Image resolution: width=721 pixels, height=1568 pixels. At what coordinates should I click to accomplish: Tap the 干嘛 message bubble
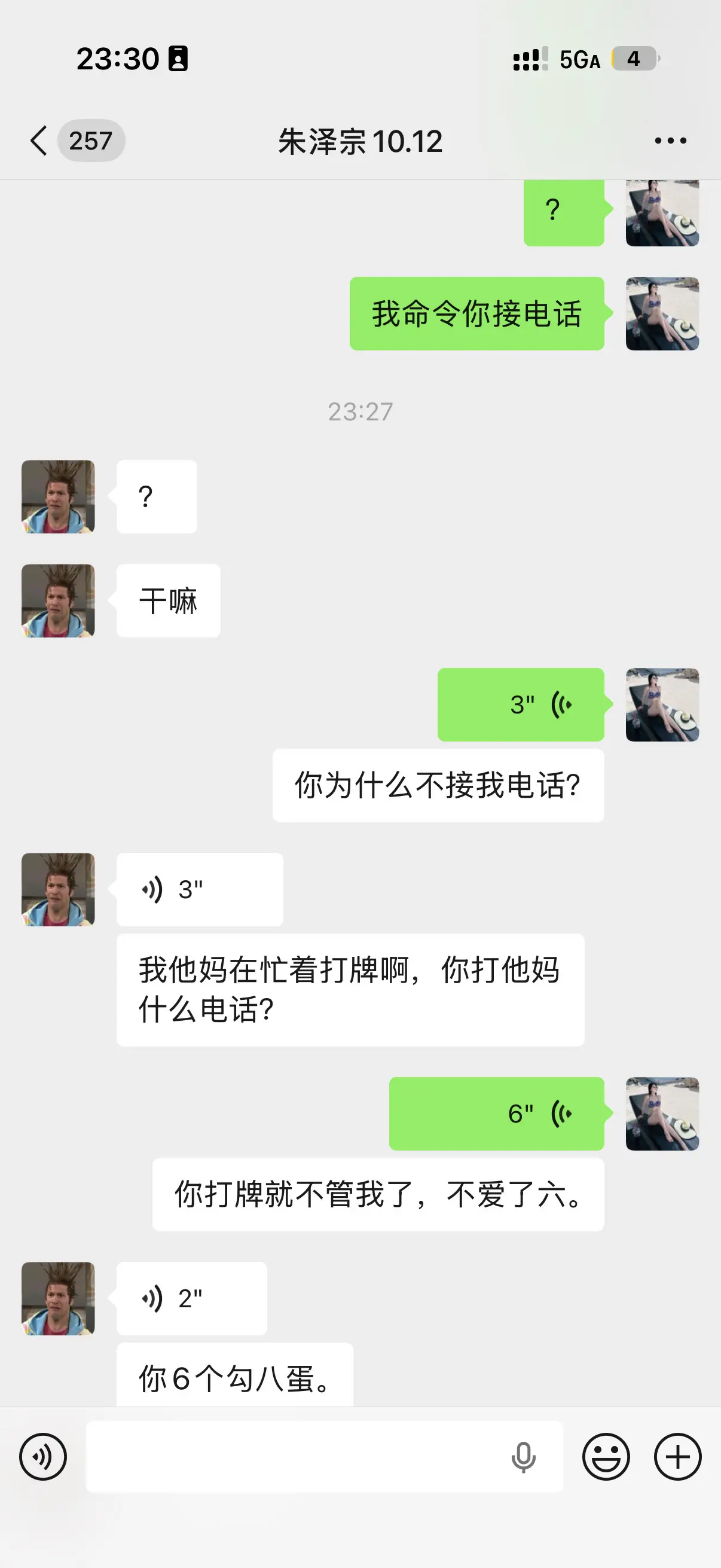pyautogui.click(x=167, y=600)
